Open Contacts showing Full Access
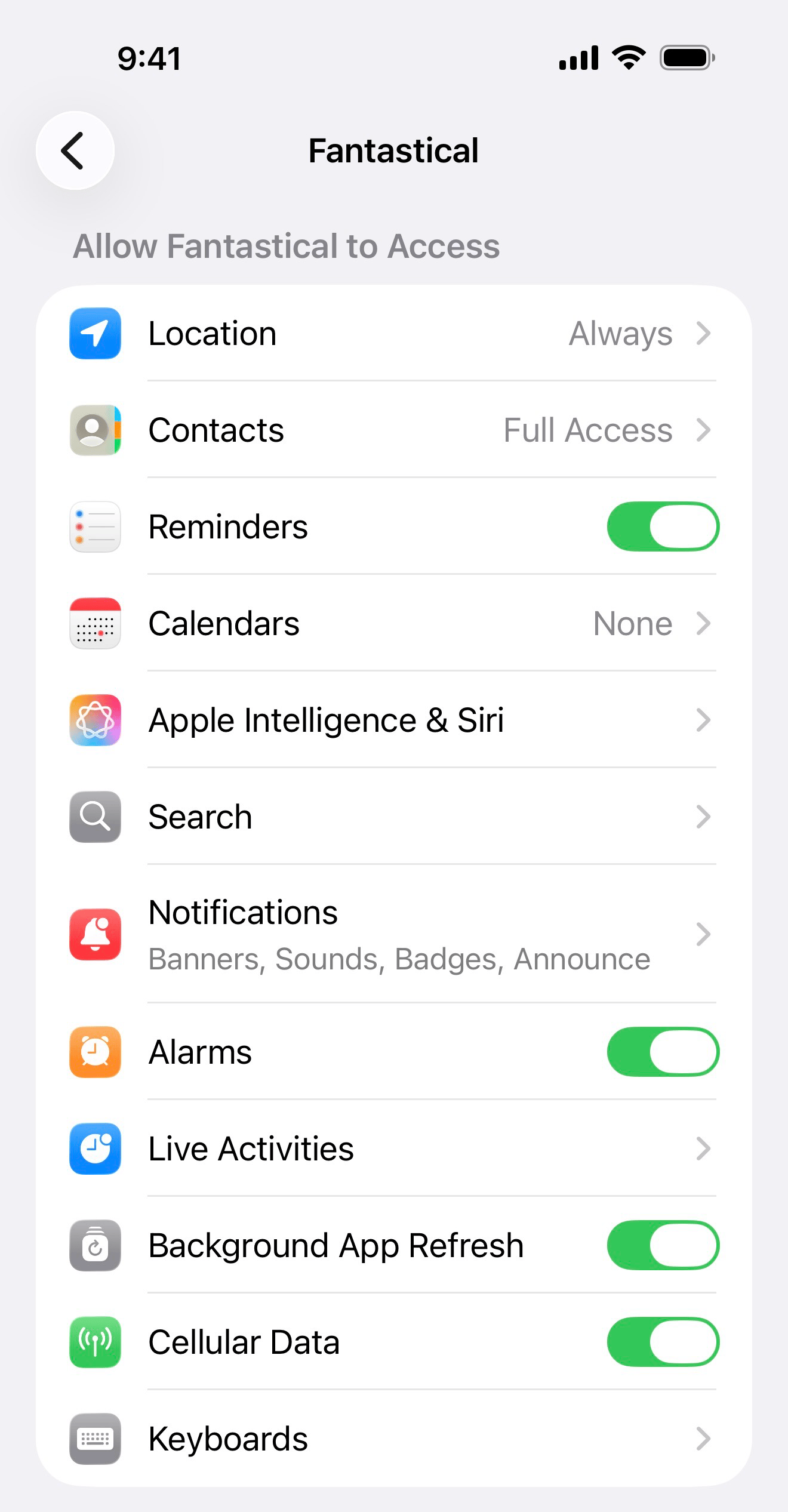The width and height of the screenshot is (788, 1512). point(394,430)
